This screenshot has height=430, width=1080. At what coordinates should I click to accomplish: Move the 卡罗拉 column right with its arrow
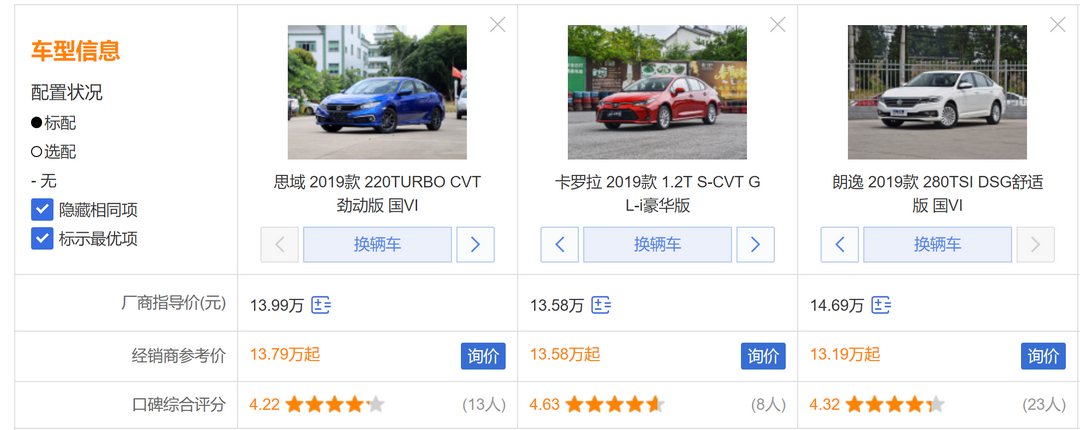point(755,245)
